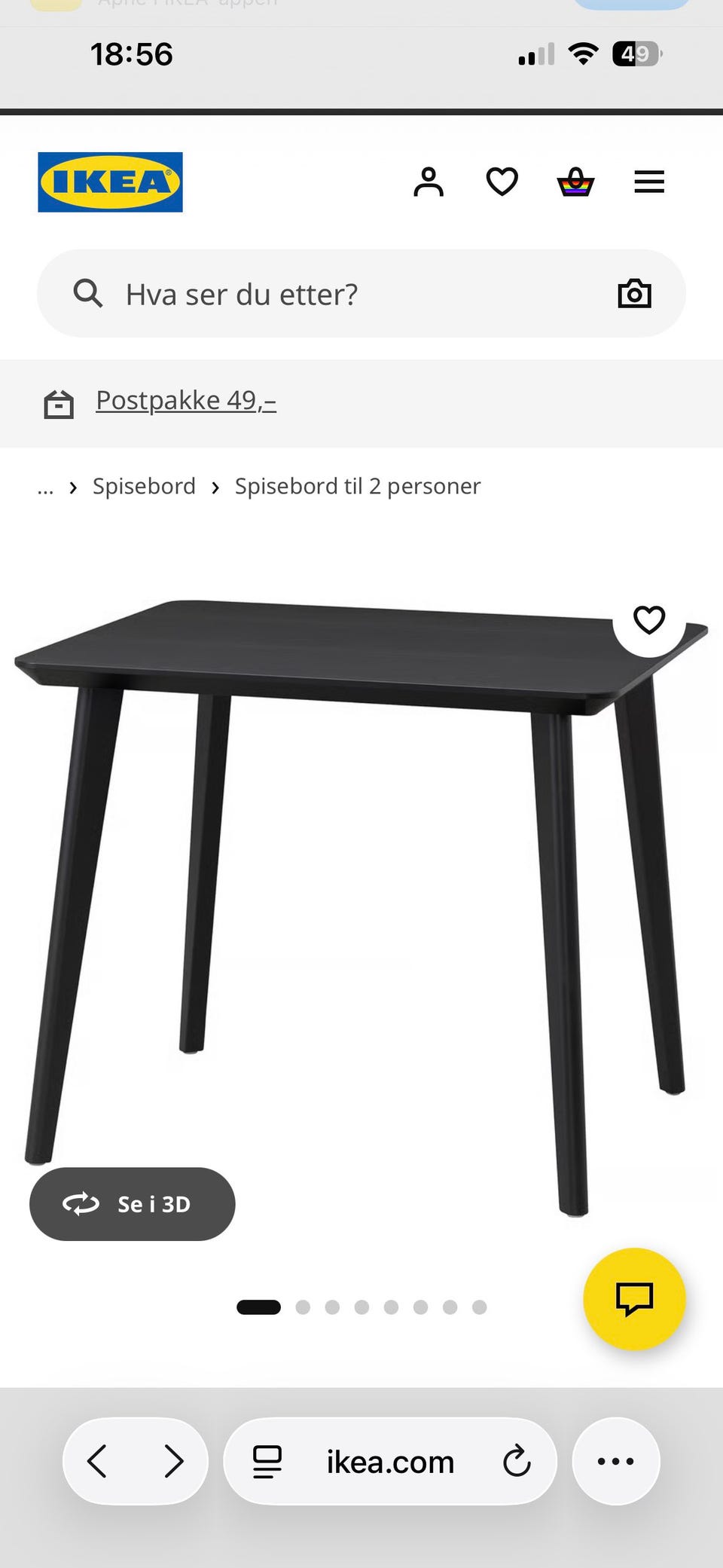Open the black table product image
Image resolution: width=723 pixels, height=1568 pixels.
(361, 904)
